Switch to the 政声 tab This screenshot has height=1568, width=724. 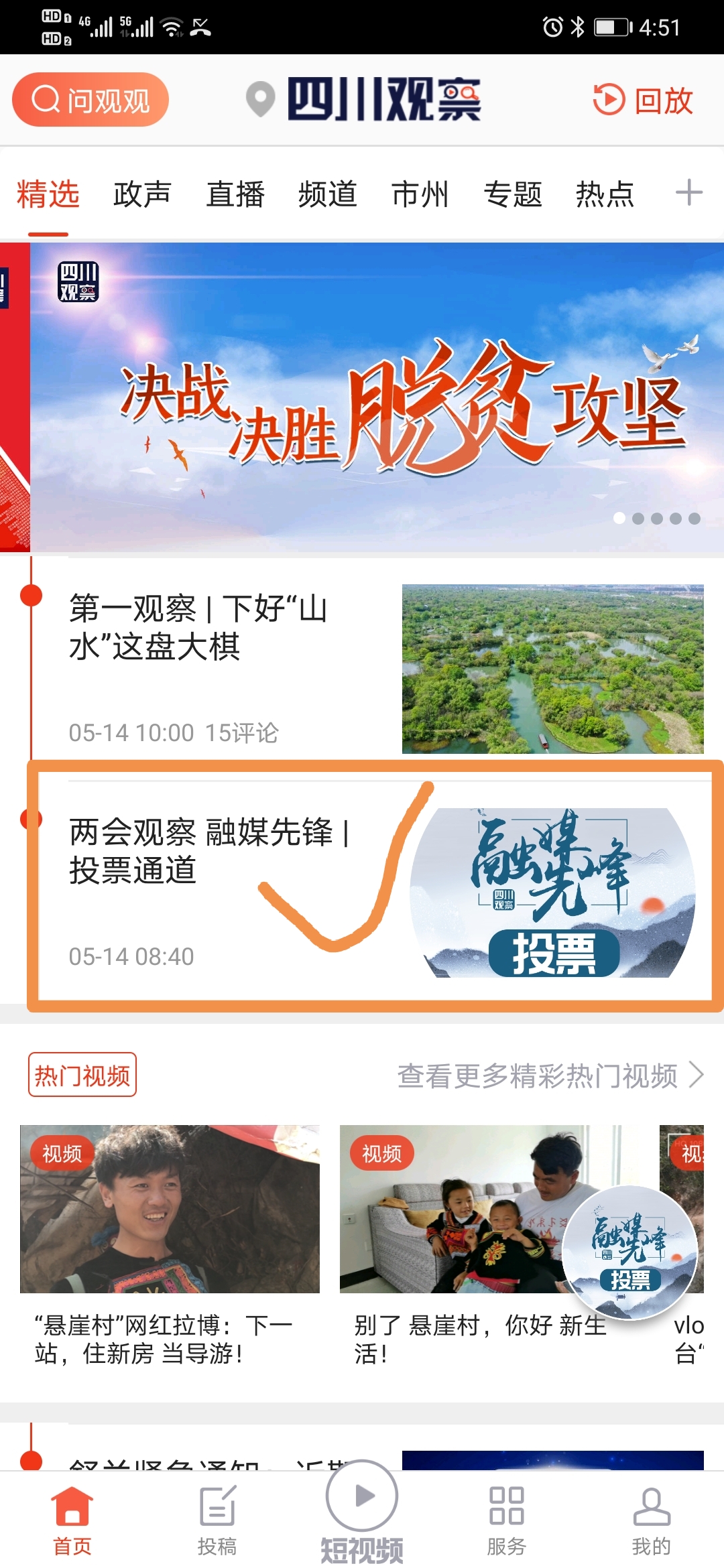(142, 194)
